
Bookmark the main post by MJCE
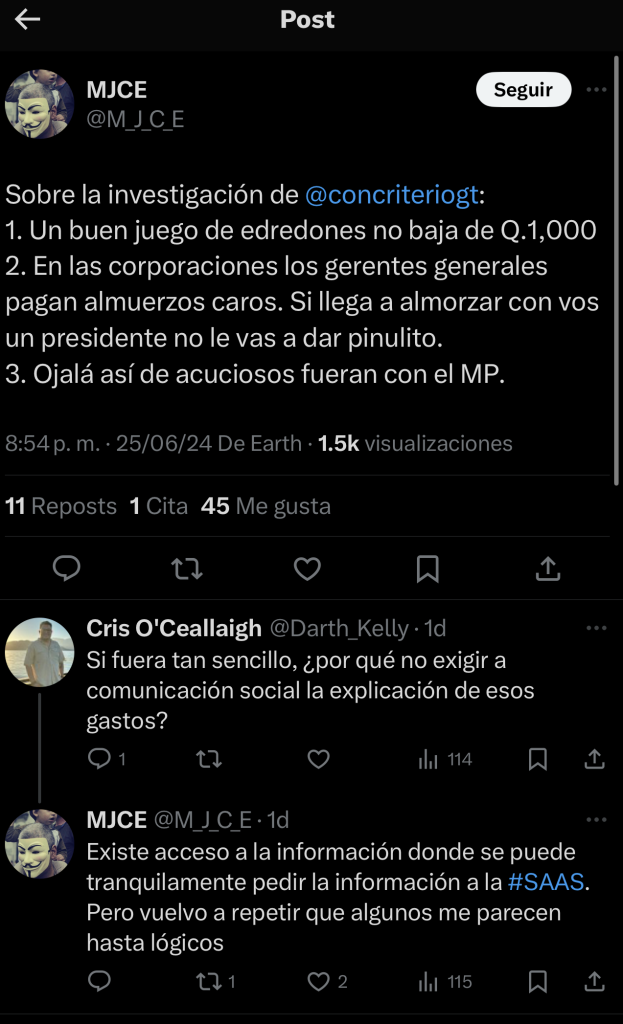tap(427, 569)
